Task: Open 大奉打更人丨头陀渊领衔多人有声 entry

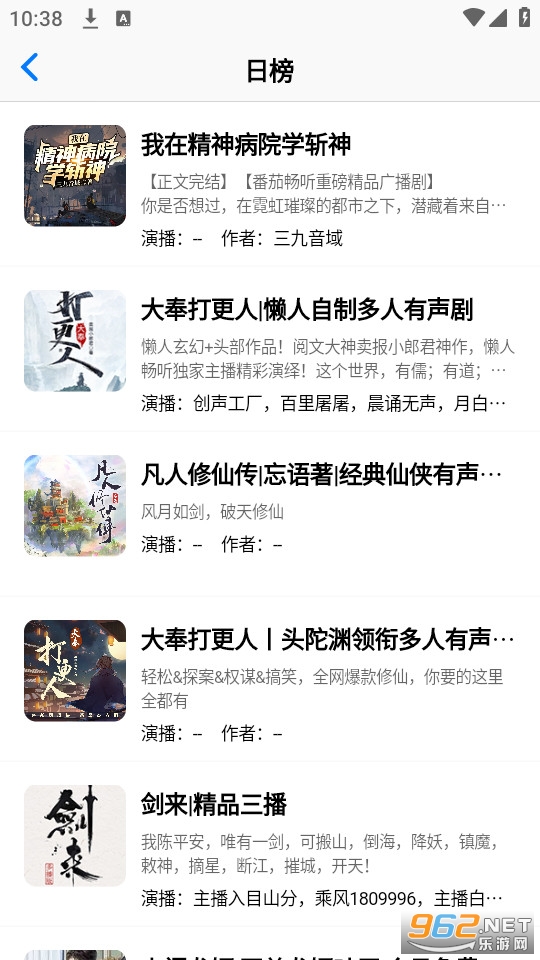Action: pos(270,680)
